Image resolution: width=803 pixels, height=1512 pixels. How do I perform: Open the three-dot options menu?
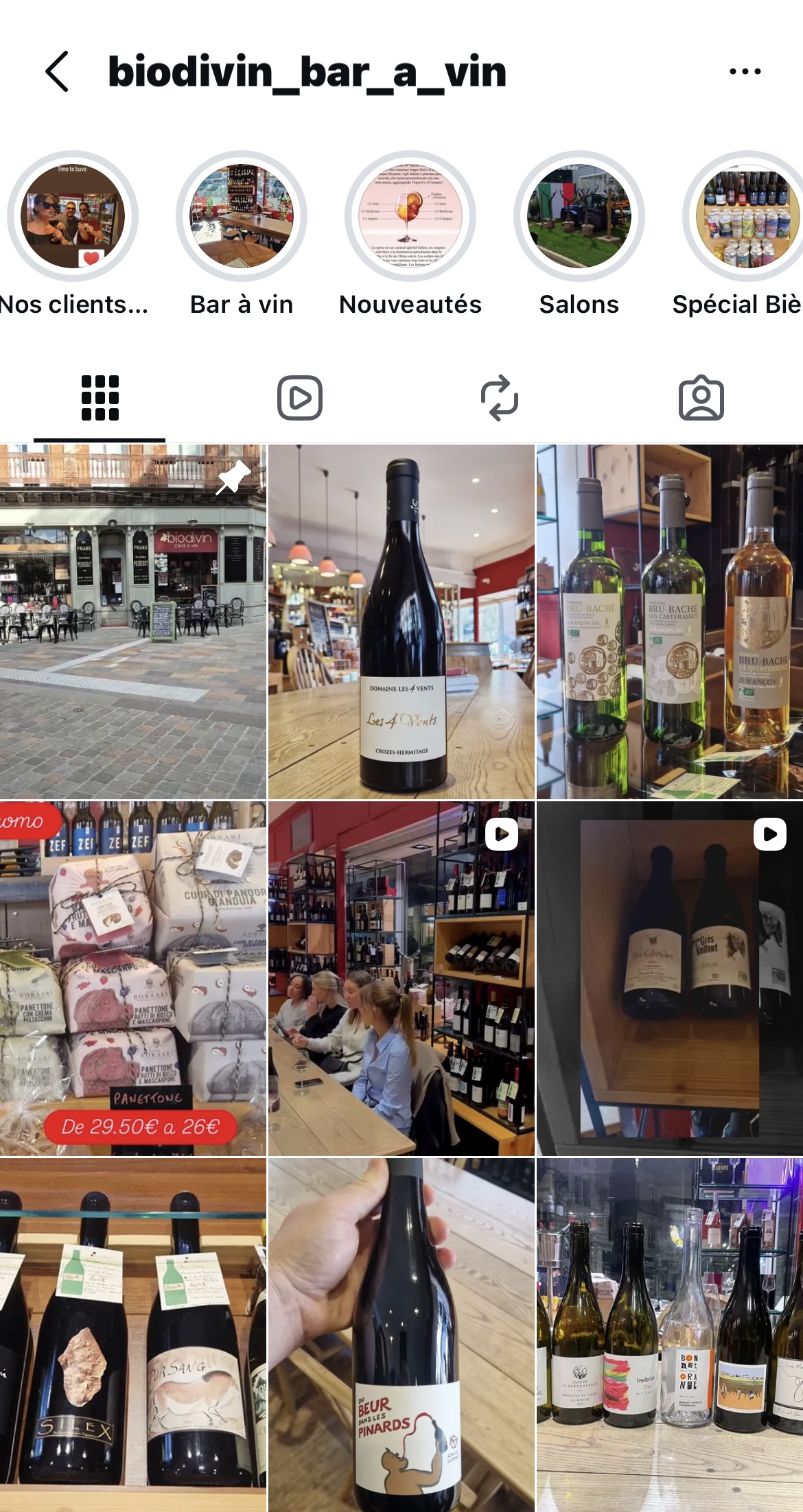[745, 71]
